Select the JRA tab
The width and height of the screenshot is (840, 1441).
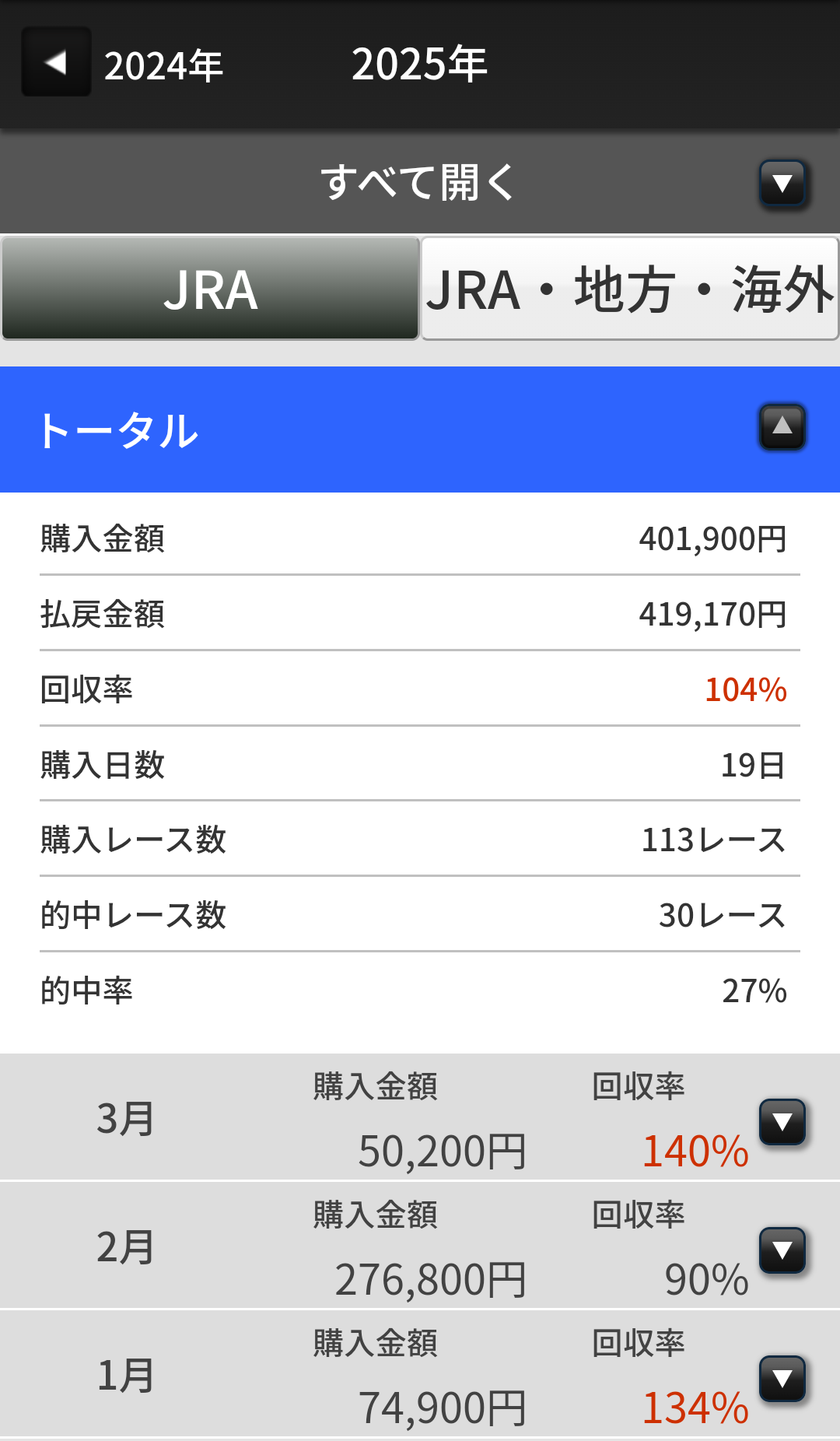coord(211,289)
